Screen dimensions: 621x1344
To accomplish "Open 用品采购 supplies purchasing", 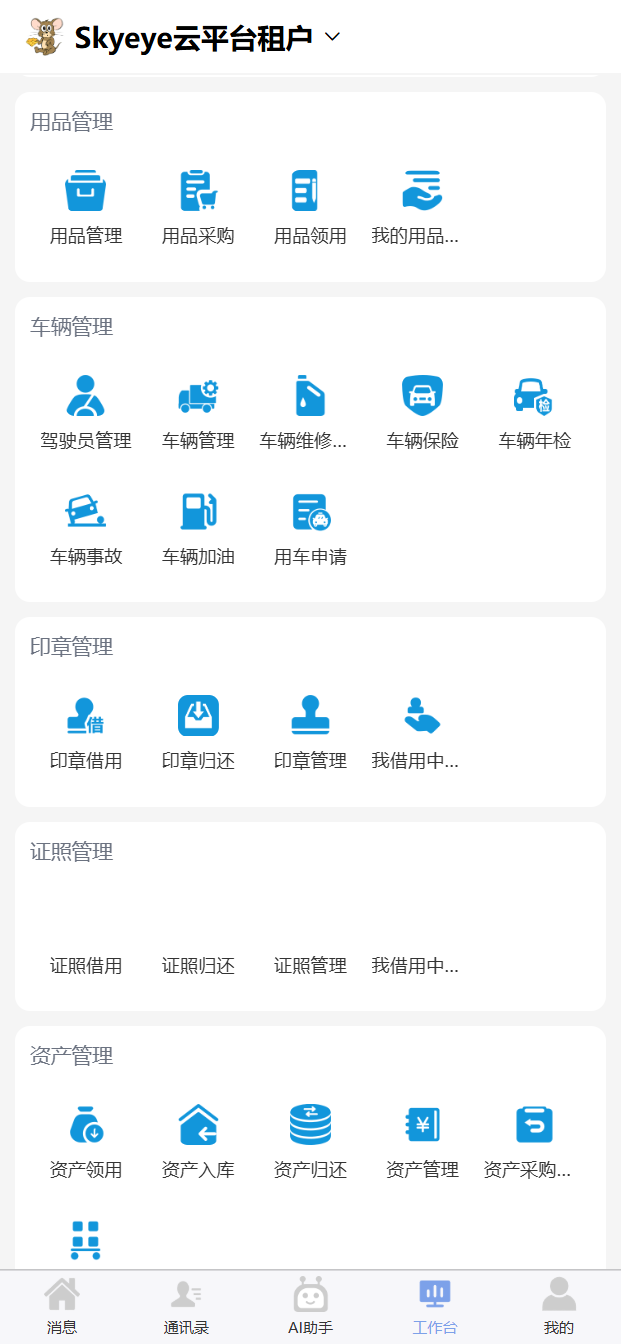I will coord(198,207).
